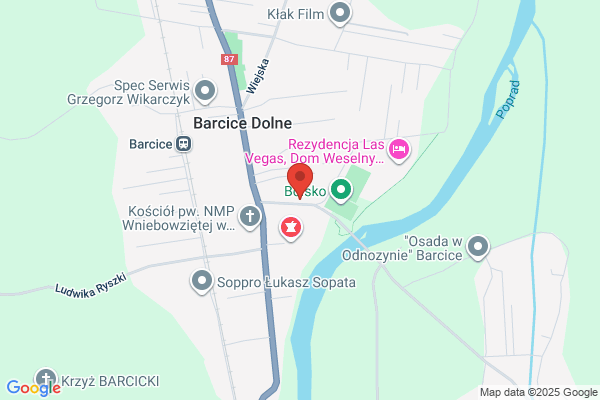
Task: Open the Google logo link
Action: 34,388
